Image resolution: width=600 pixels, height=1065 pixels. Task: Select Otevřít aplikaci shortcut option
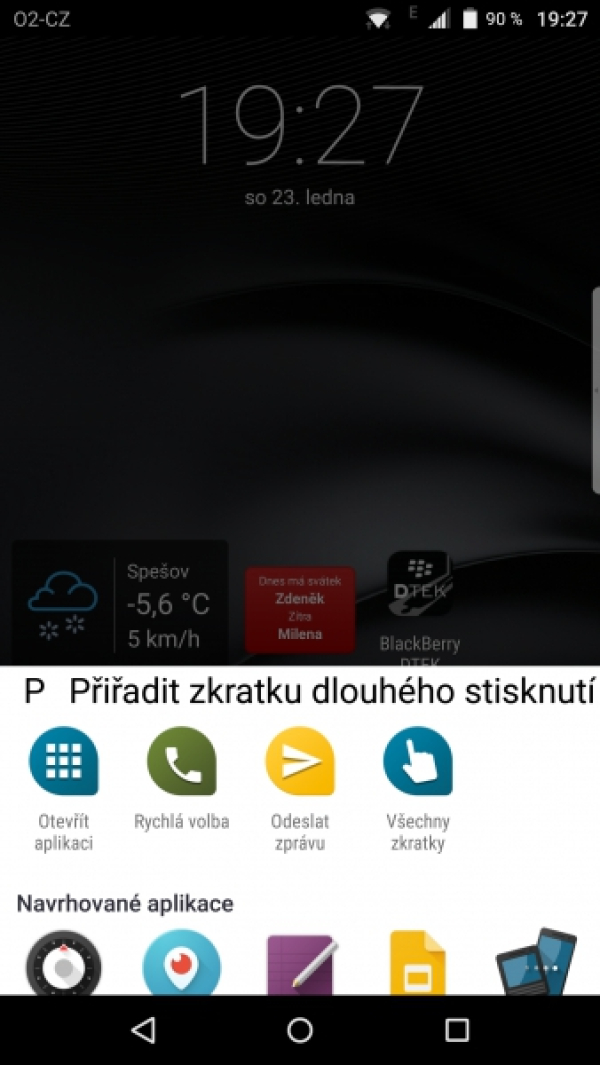(x=64, y=763)
